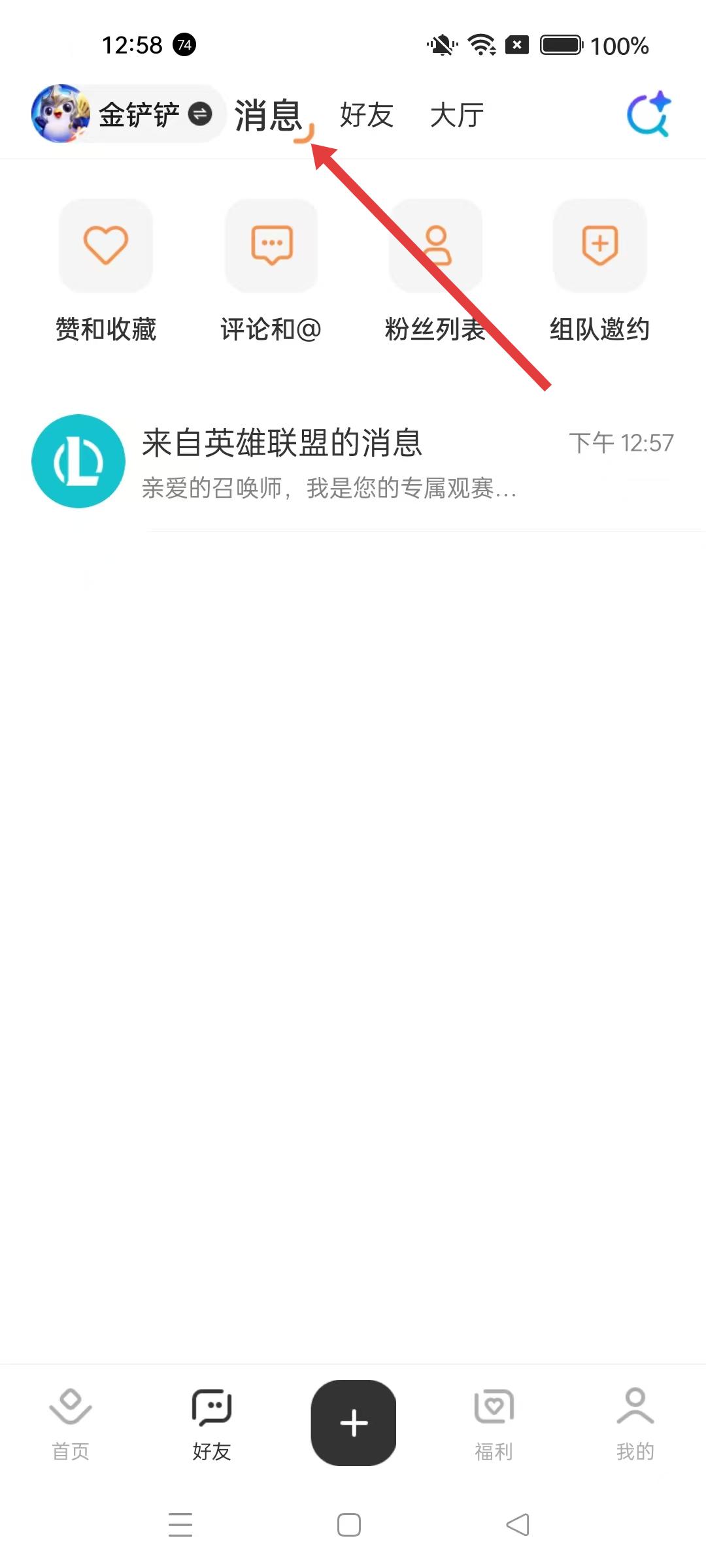Select the 消息 top tab
This screenshot has width=706, height=1568.
pyautogui.click(x=269, y=116)
